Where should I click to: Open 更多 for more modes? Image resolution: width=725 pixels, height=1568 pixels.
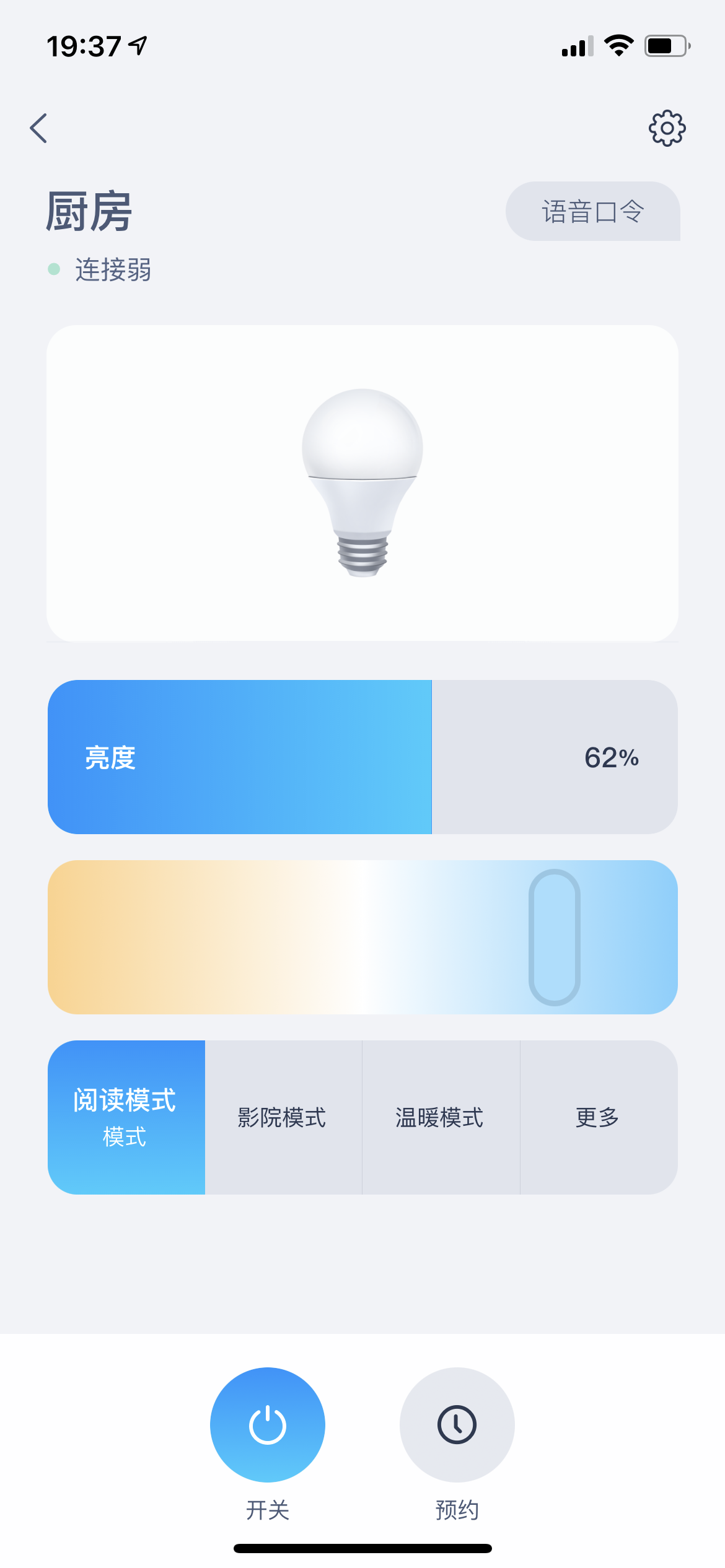[598, 1117]
